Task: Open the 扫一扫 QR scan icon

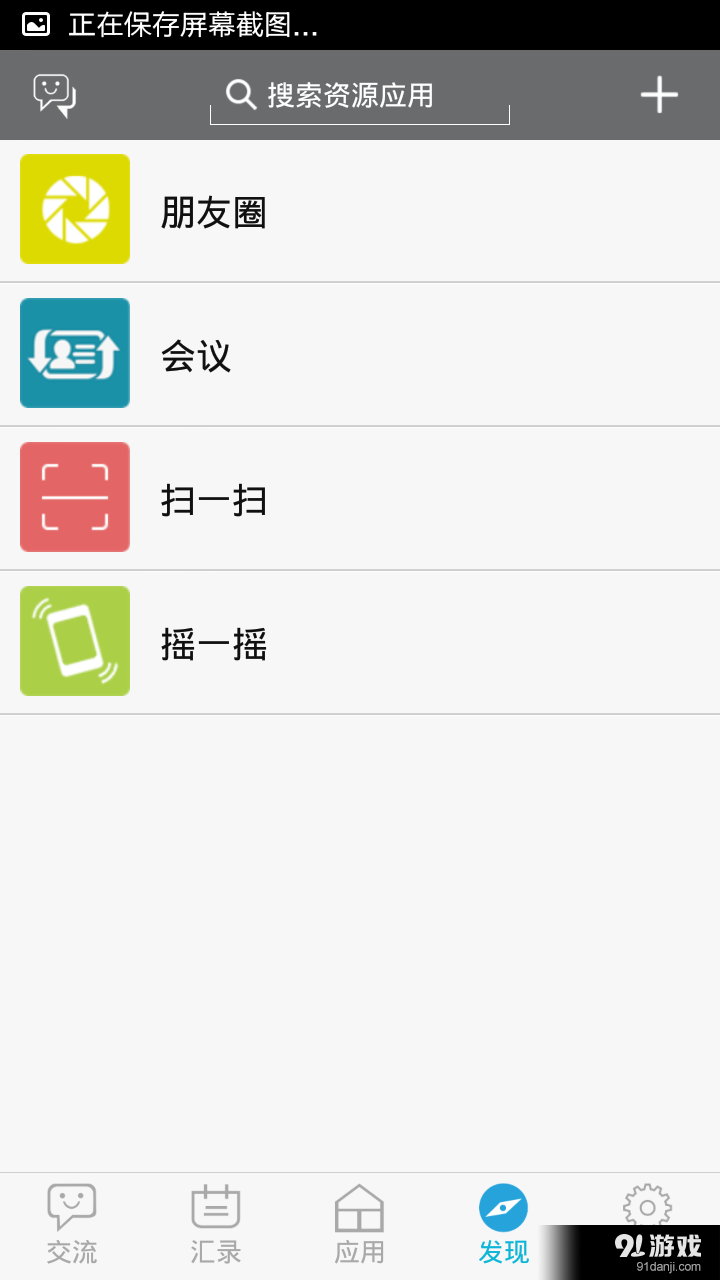Action: pyautogui.click(x=74, y=497)
